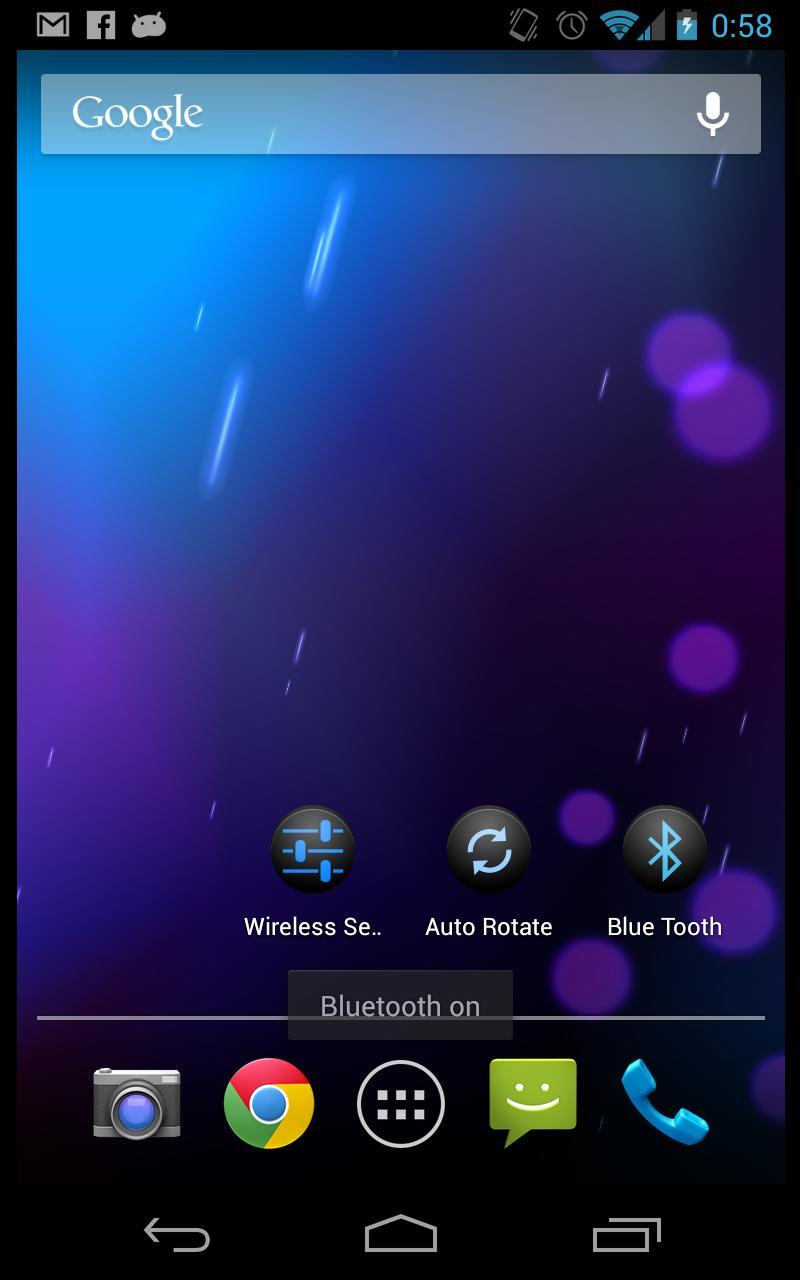The width and height of the screenshot is (800, 1280).
Task: Open the Phone dialer
Action: click(x=664, y=1103)
